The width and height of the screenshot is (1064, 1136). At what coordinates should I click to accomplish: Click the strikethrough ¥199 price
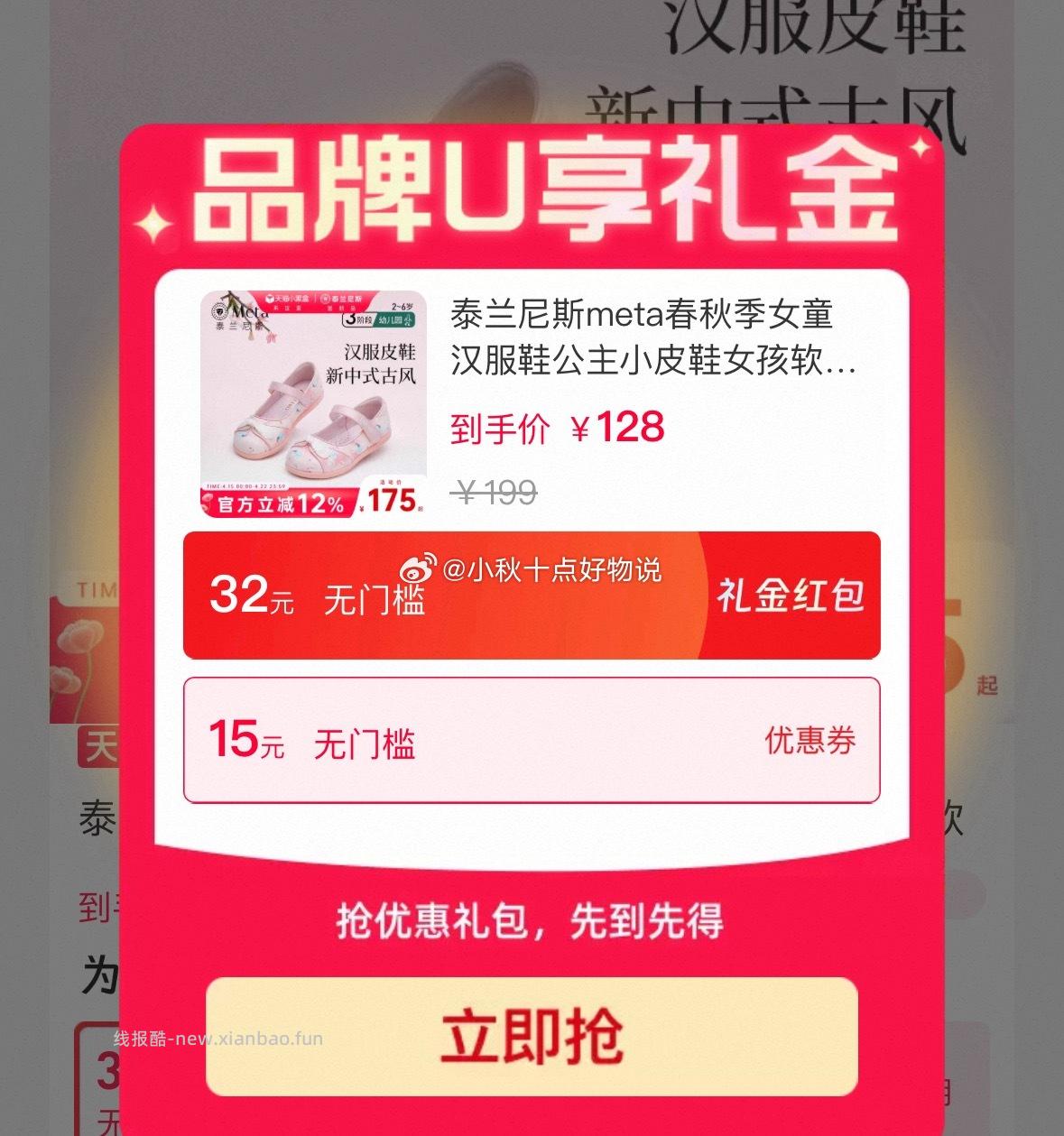tap(495, 491)
